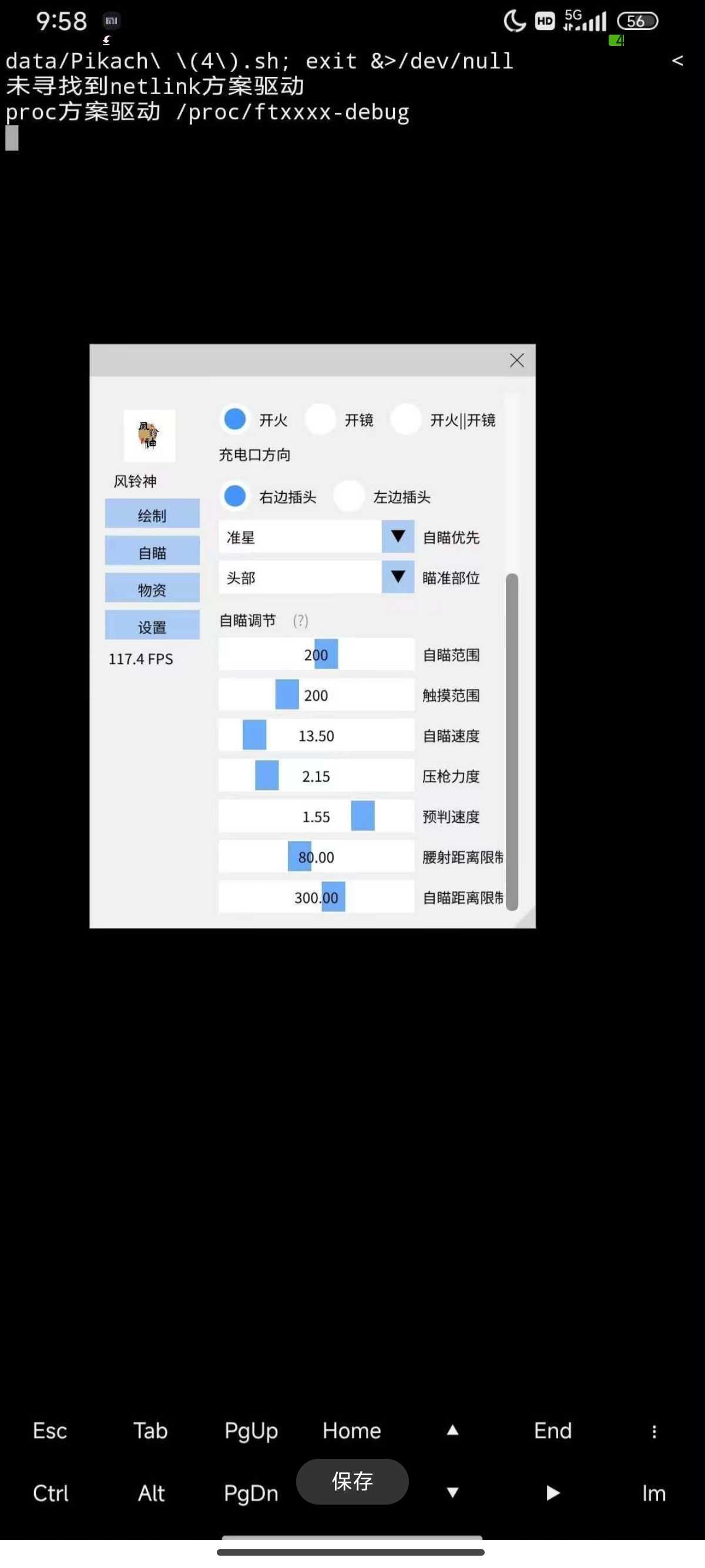
Task: Select the 开镜 radio option
Action: click(x=320, y=419)
